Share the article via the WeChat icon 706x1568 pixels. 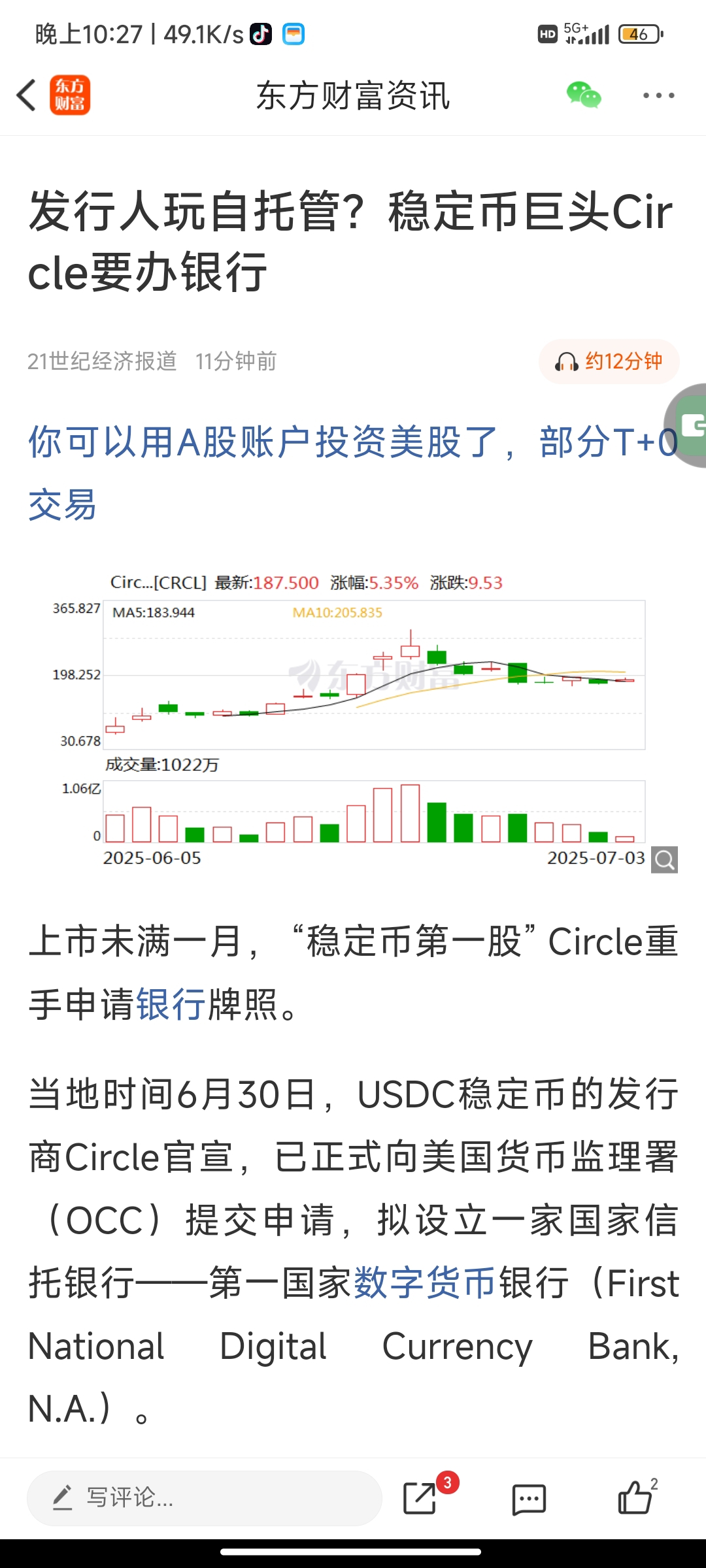[584, 95]
